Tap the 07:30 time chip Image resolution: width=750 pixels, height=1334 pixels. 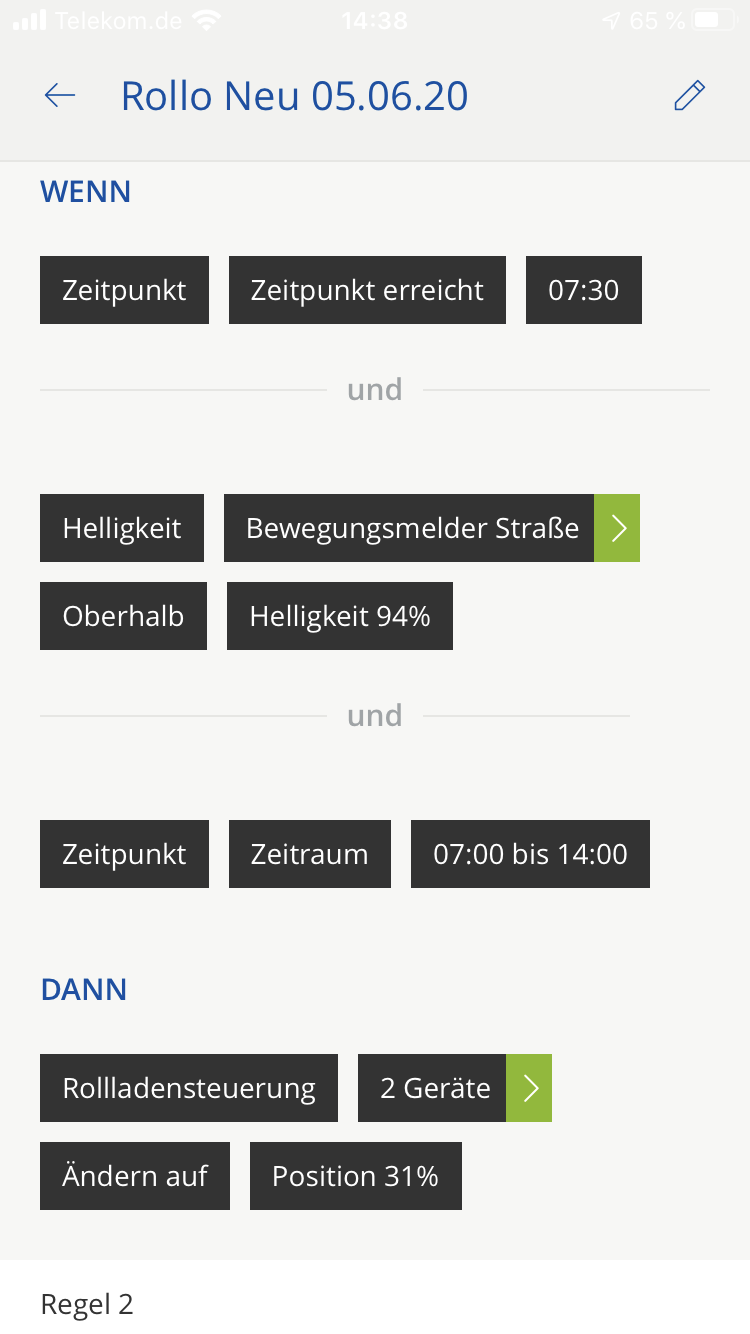[583, 290]
